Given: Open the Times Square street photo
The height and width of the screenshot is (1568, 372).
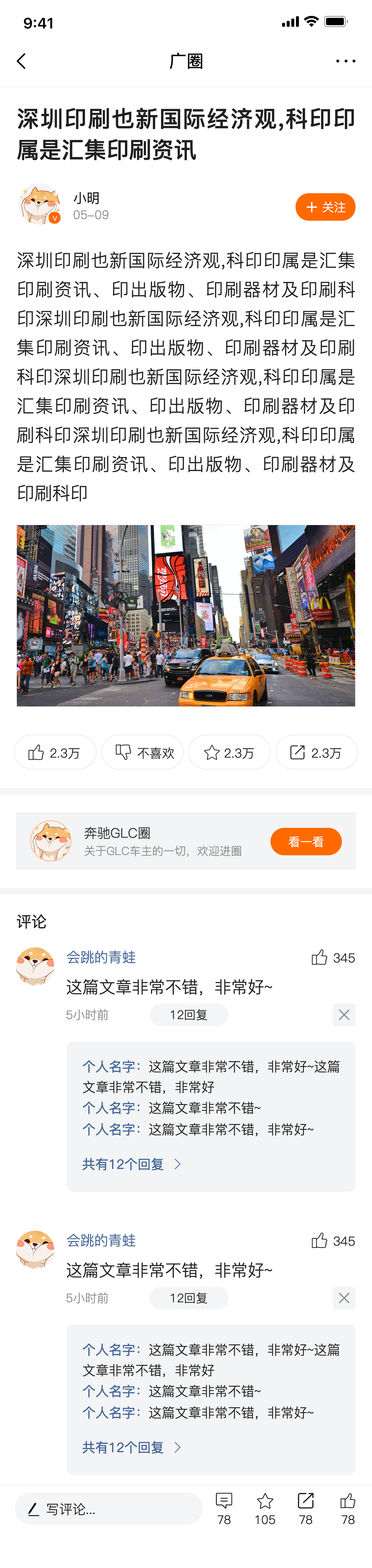Looking at the screenshot, I should pos(186,615).
